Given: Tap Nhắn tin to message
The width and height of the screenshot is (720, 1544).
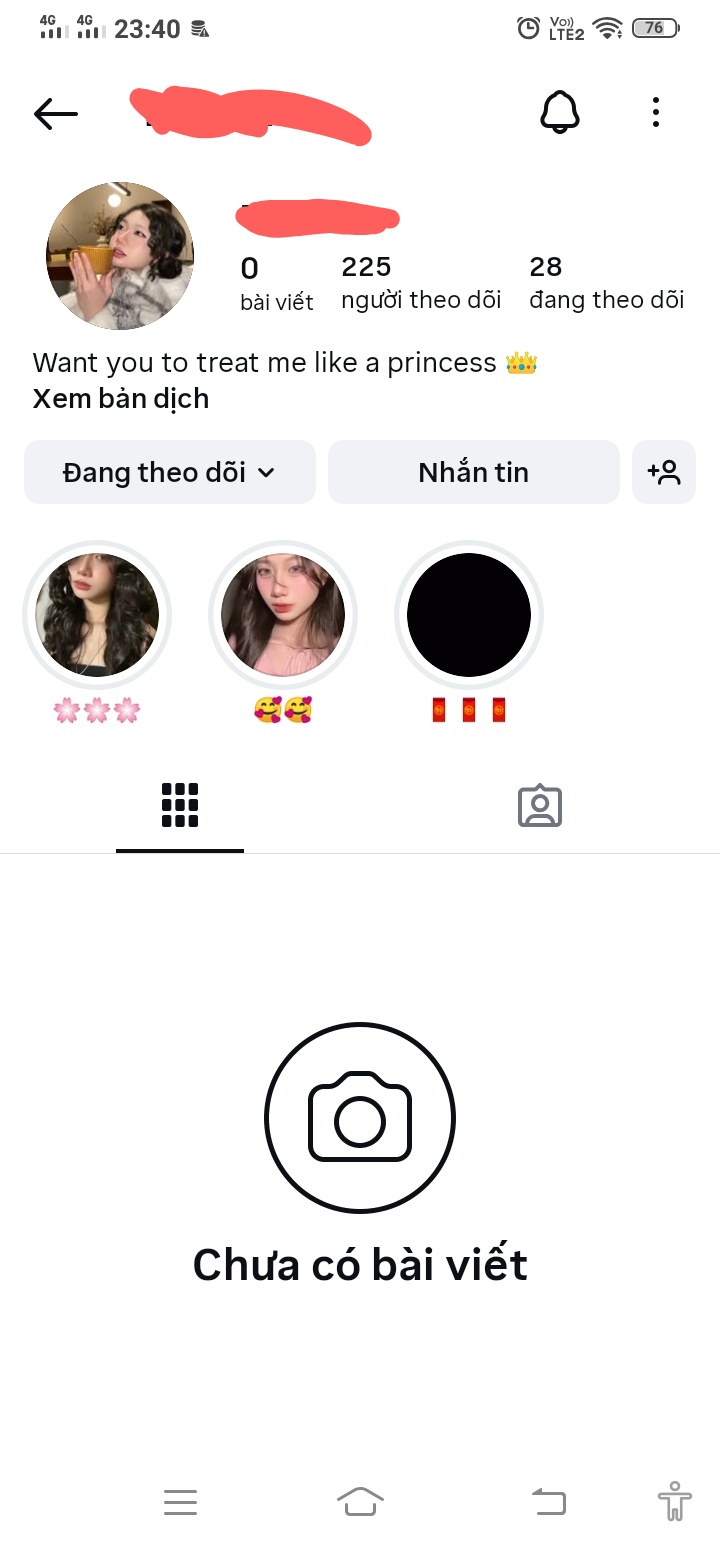Looking at the screenshot, I should 473,472.
